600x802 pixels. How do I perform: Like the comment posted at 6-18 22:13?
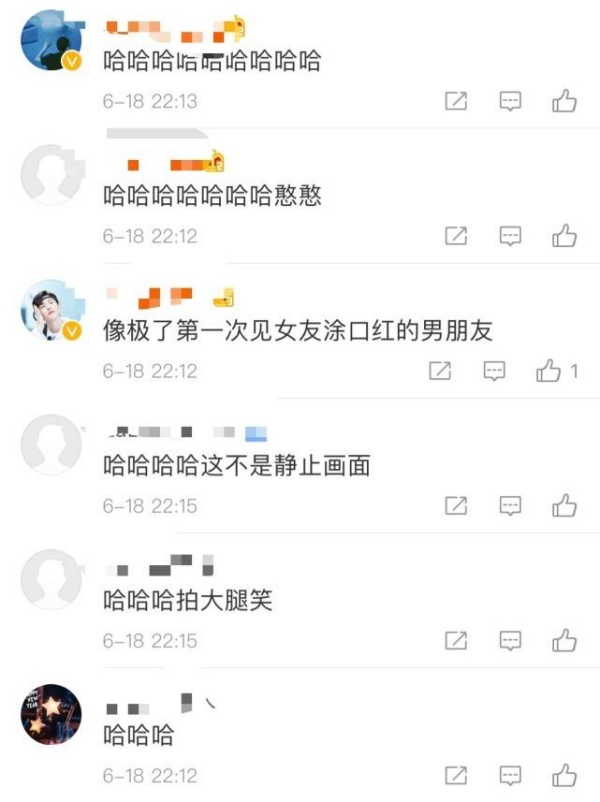tap(565, 101)
